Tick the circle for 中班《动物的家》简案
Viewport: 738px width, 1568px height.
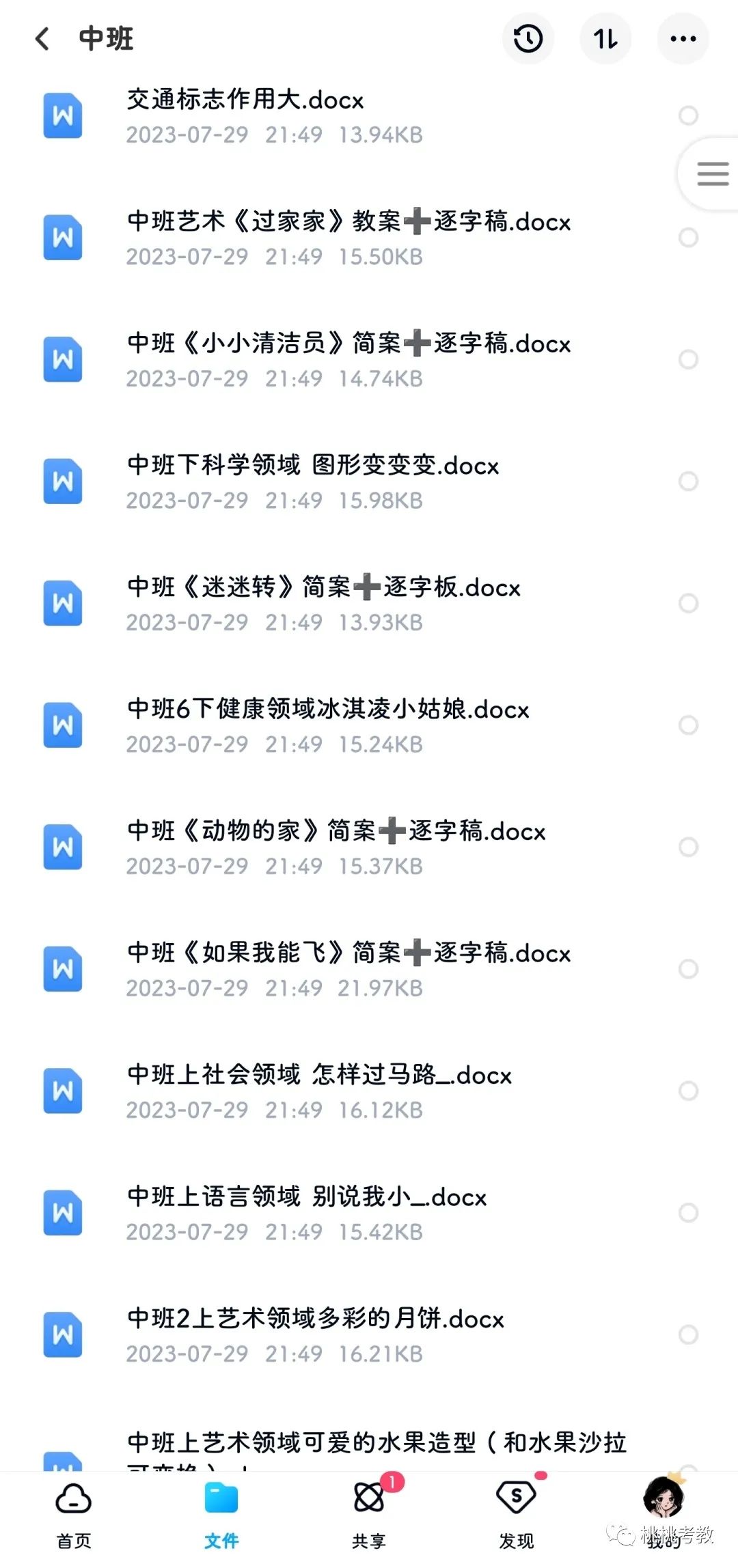tap(688, 847)
